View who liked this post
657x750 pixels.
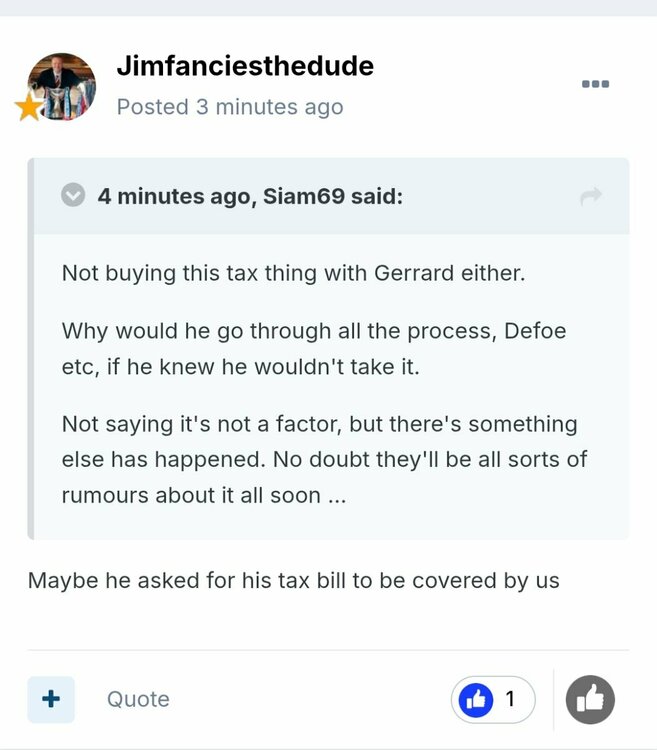click(493, 699)
